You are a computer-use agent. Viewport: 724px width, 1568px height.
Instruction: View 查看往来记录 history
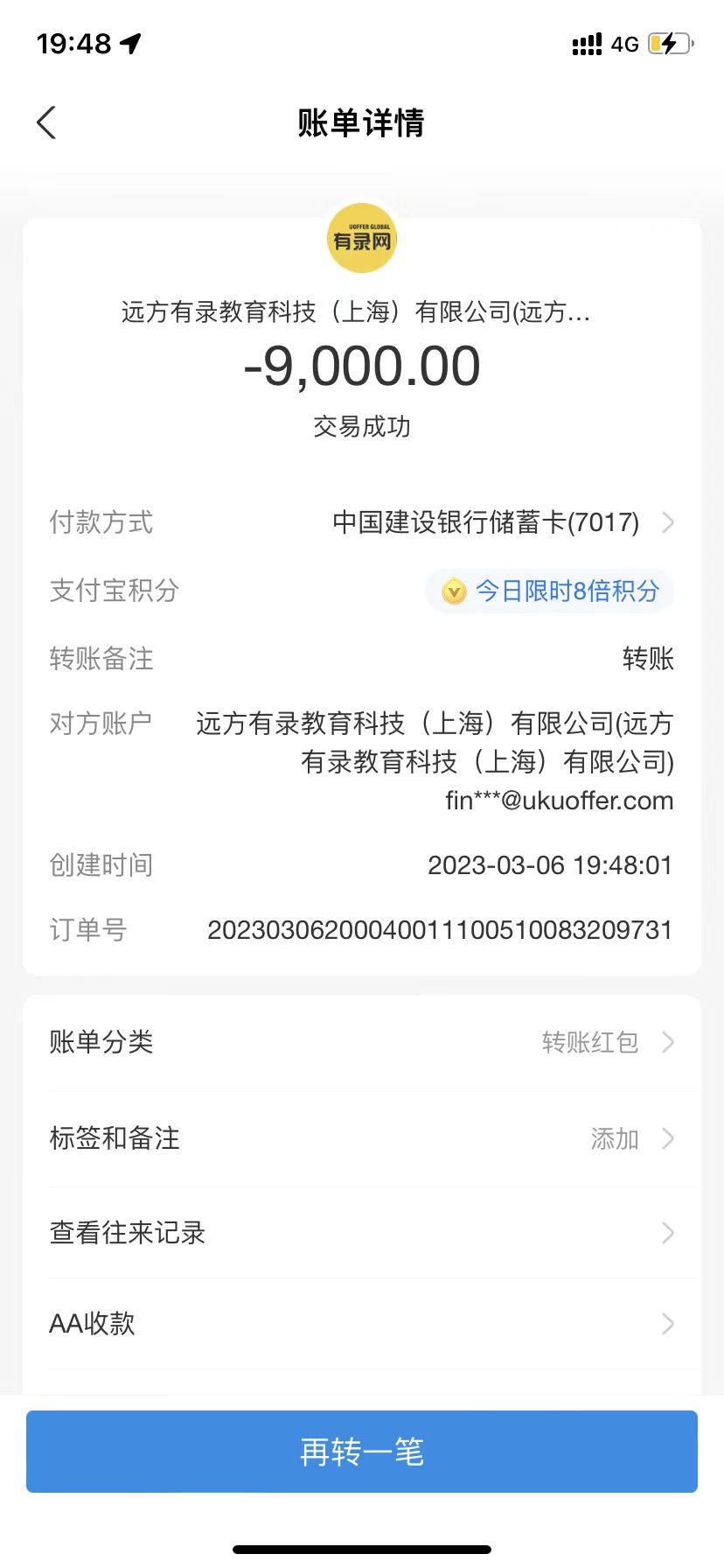click(362, 1233)
